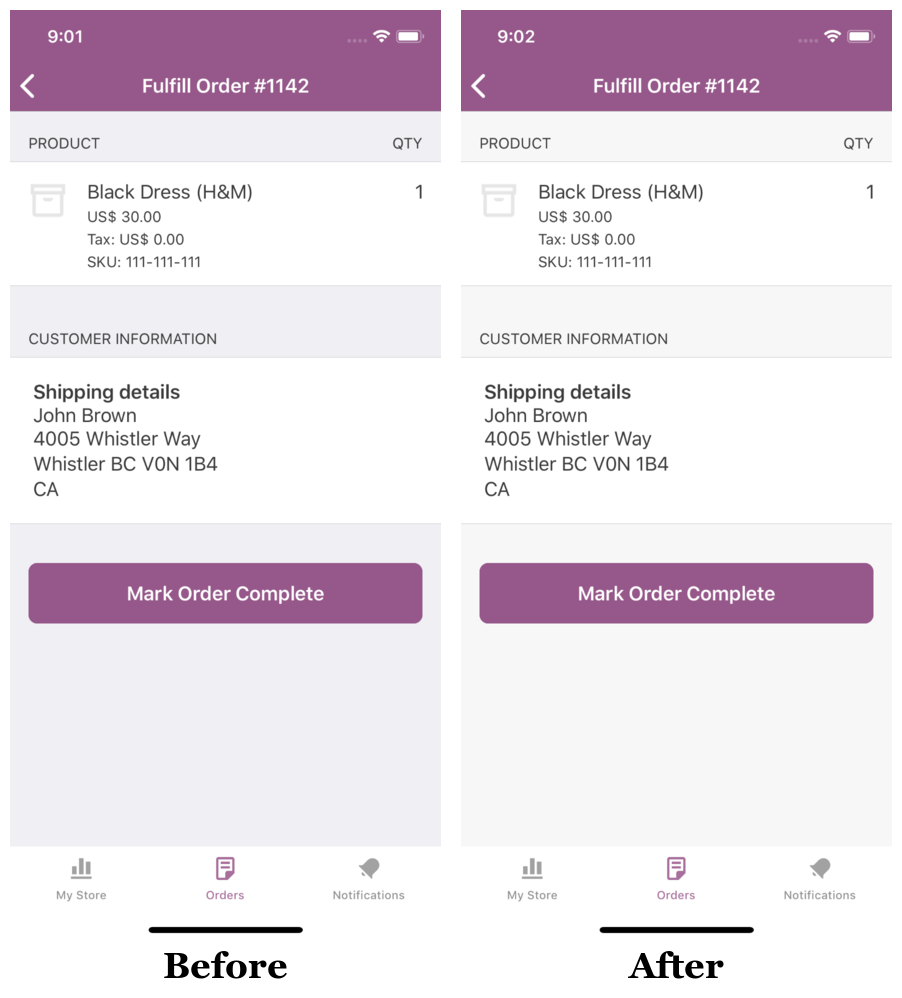Tap Mark Order Complete in Before screenshot
This screenshot has height=998, width=902.
pyautogui.click(x=225, y=593)
